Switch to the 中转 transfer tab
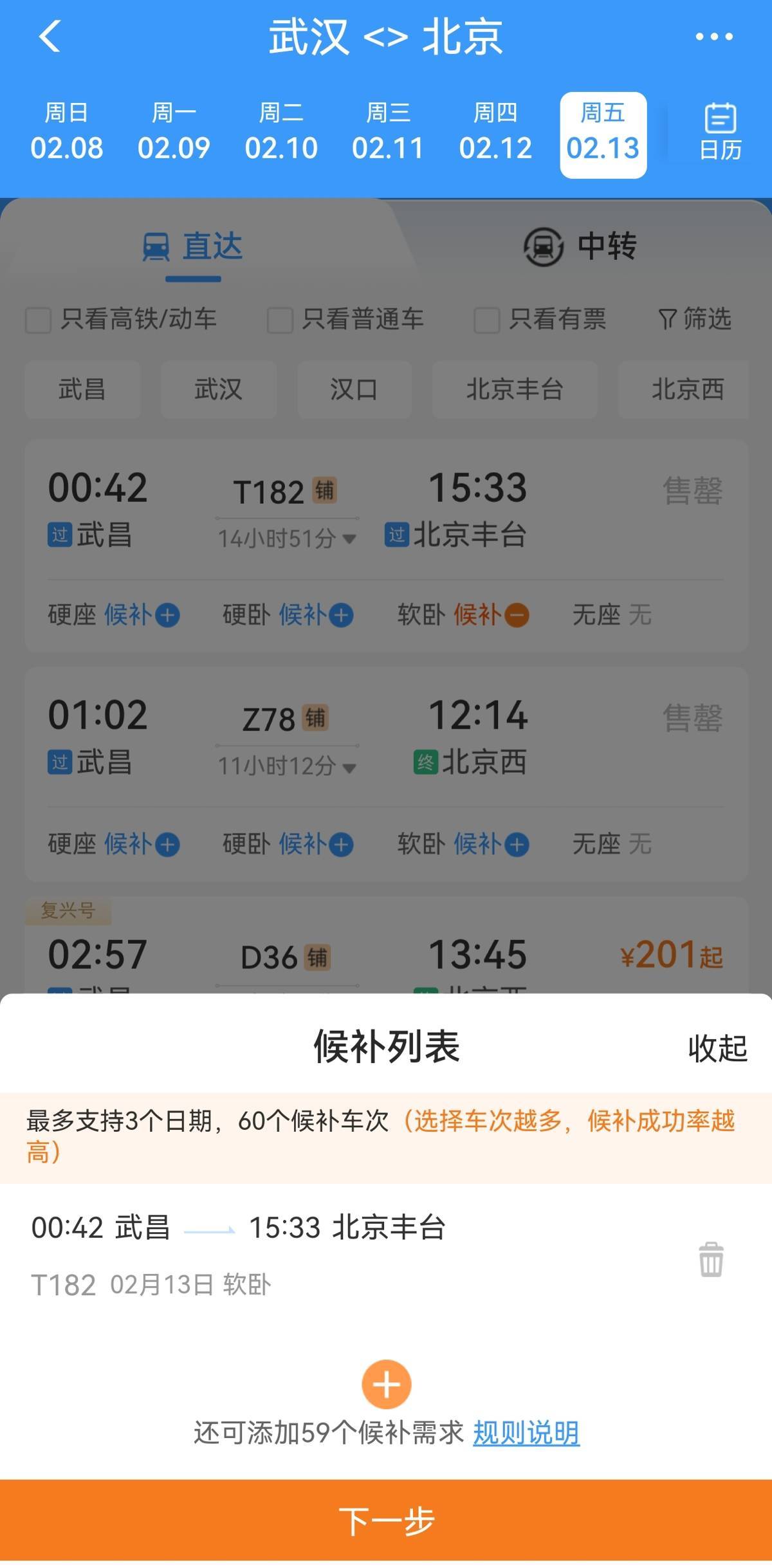 [x=580, y=246]
